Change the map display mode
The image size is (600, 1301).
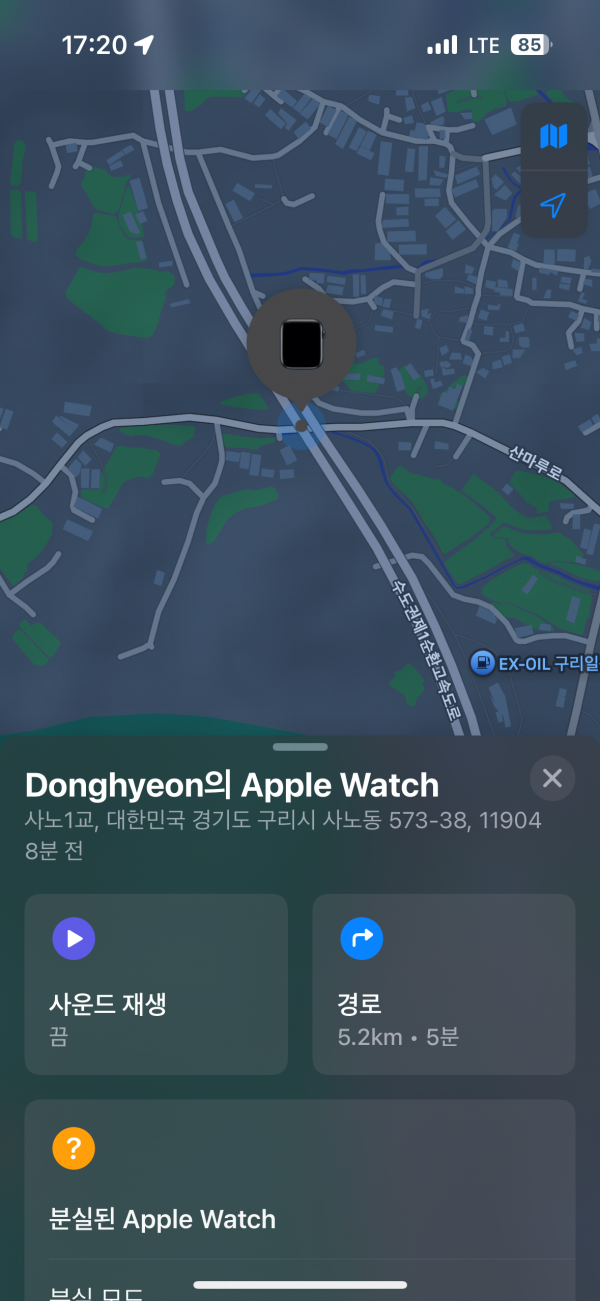click(x=553, y=136)
